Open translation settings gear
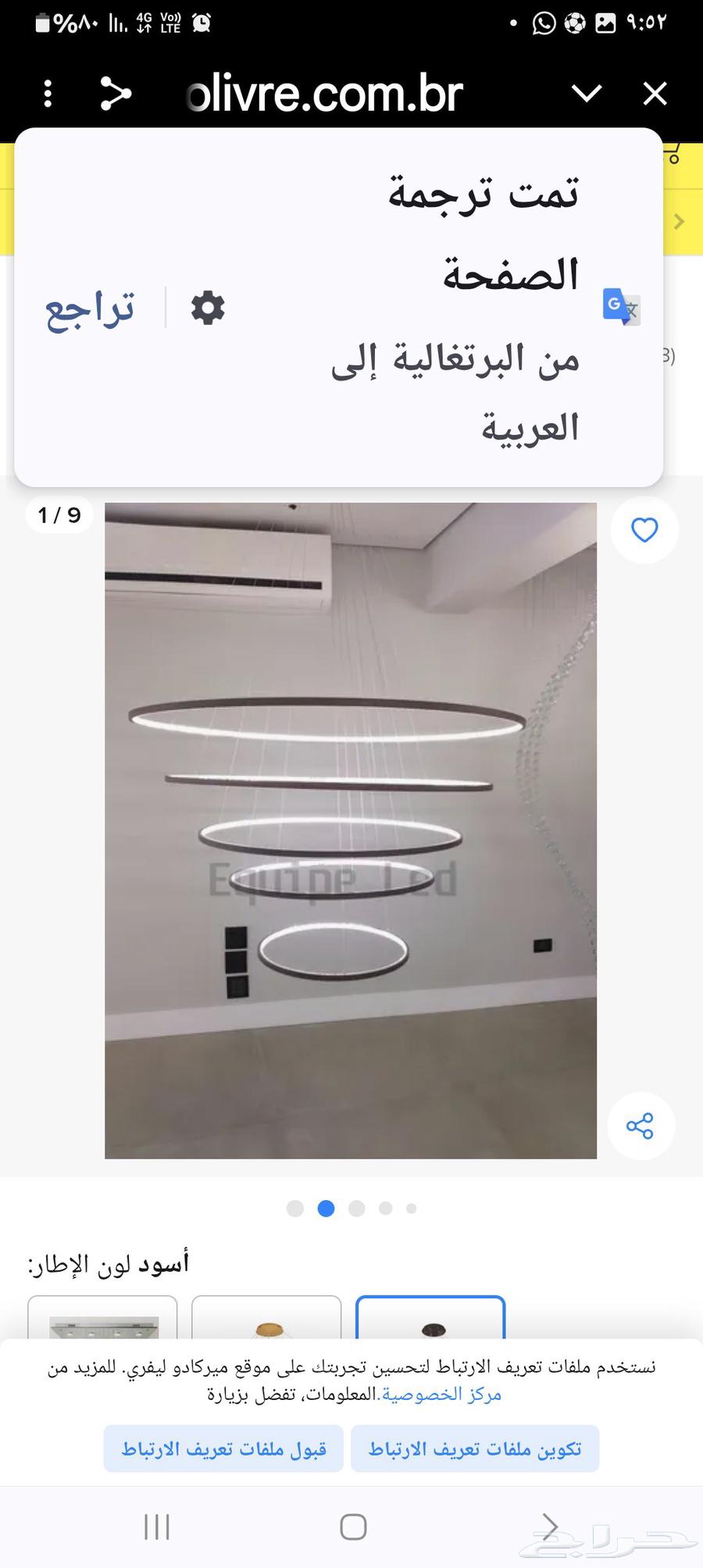The width and height of the screenshot is (703, 1568). 208,308
